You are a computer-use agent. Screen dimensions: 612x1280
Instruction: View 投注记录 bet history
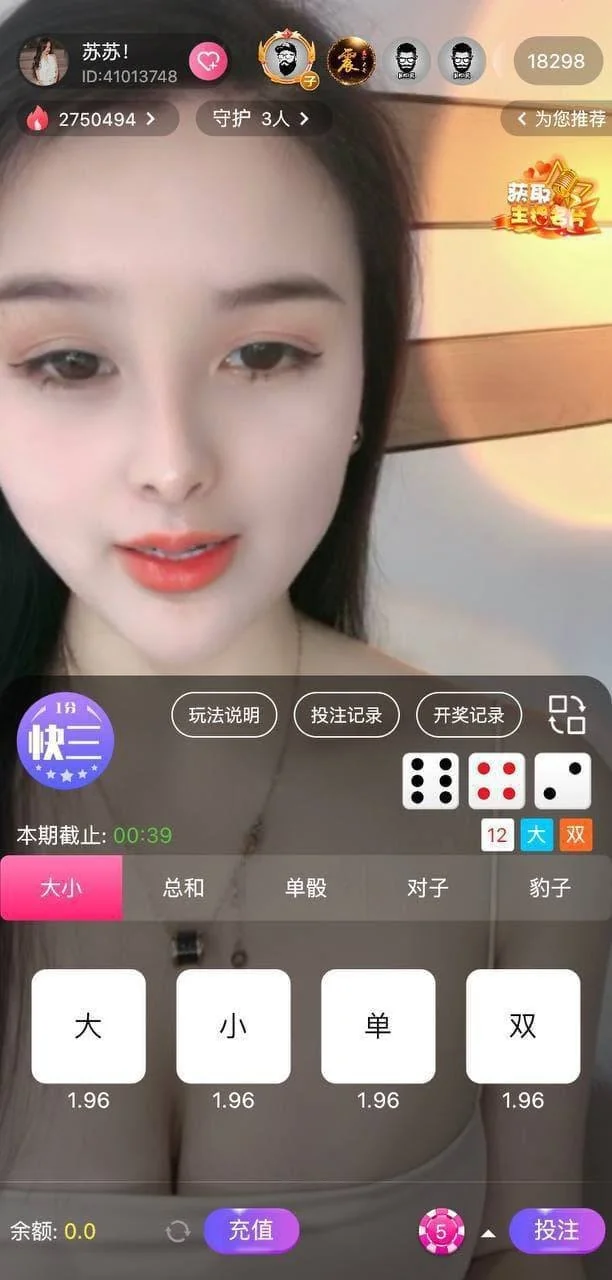(346, 715)
